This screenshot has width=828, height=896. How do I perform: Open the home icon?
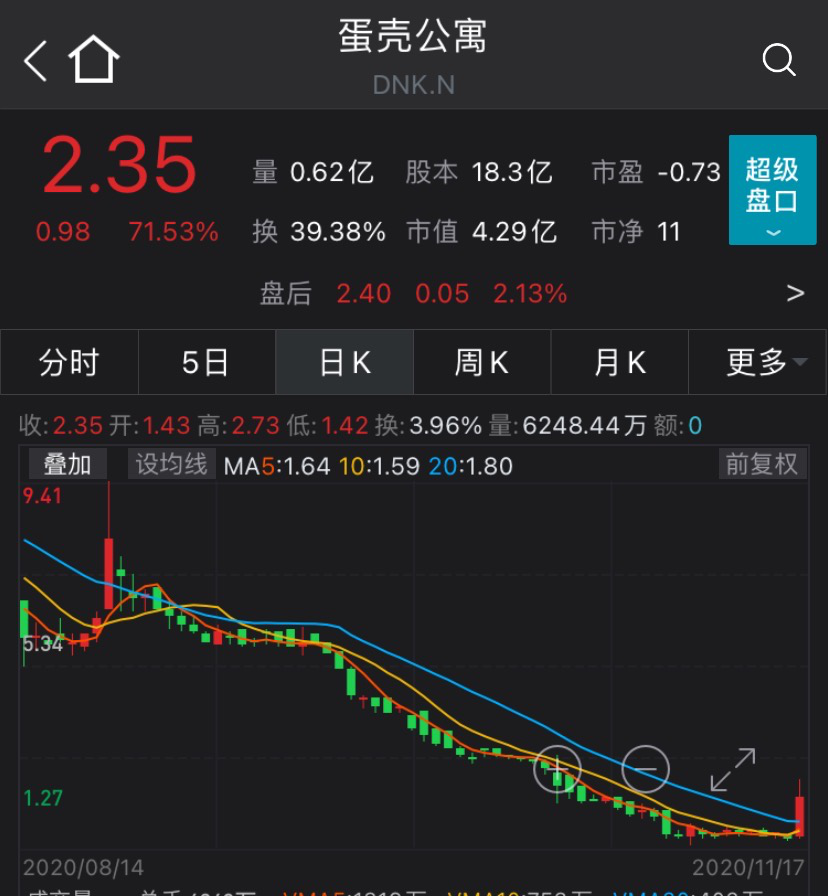(94, 60)
